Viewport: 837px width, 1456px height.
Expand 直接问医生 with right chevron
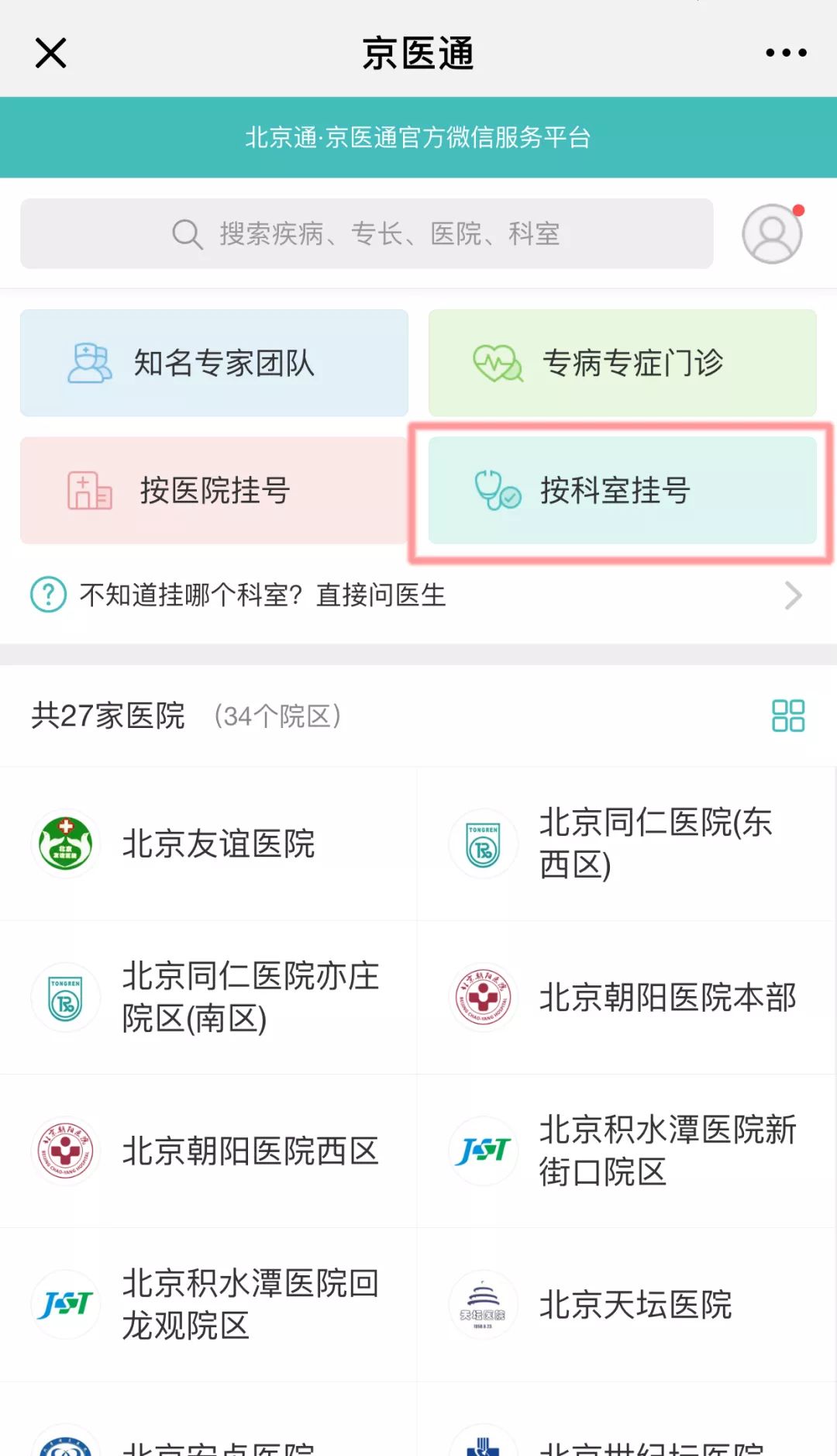point(792,595)
